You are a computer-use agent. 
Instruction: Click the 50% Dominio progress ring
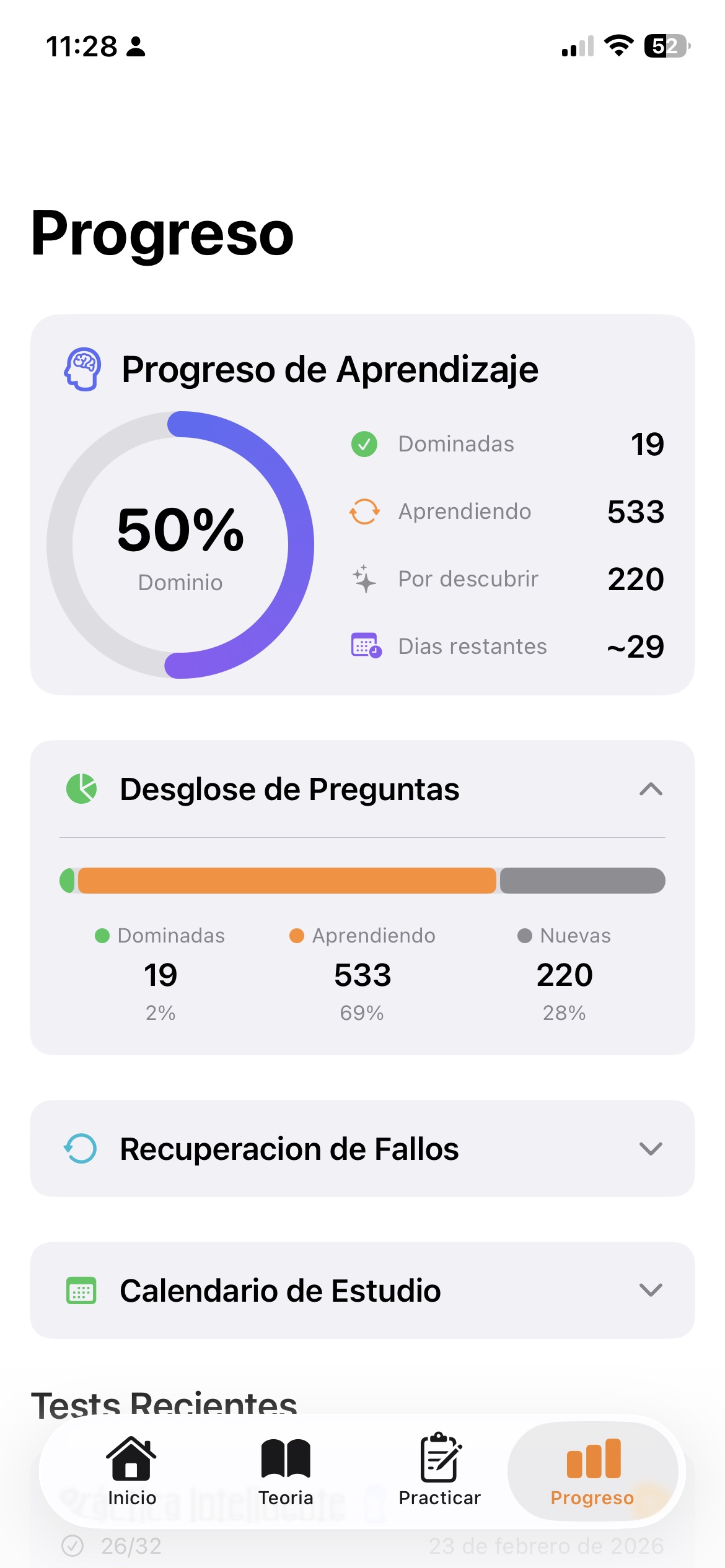179,545
